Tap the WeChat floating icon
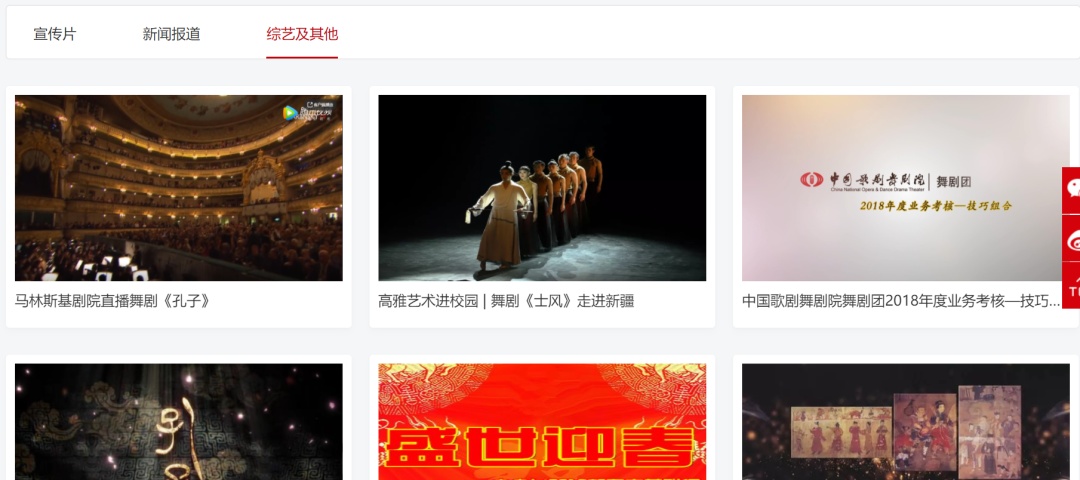The image size is (1080, 480). point(1072,189)
